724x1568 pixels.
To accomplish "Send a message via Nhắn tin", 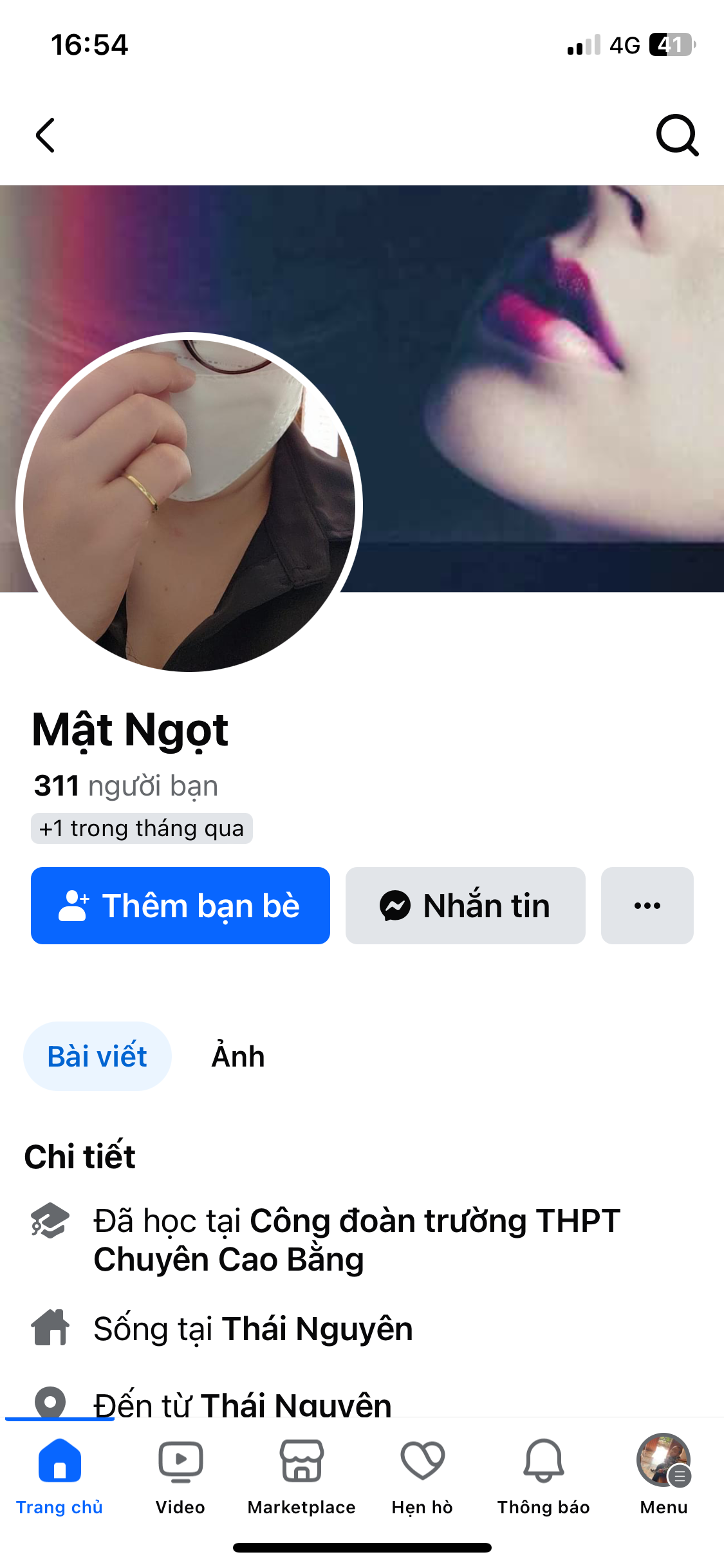I will coord(465,906).
